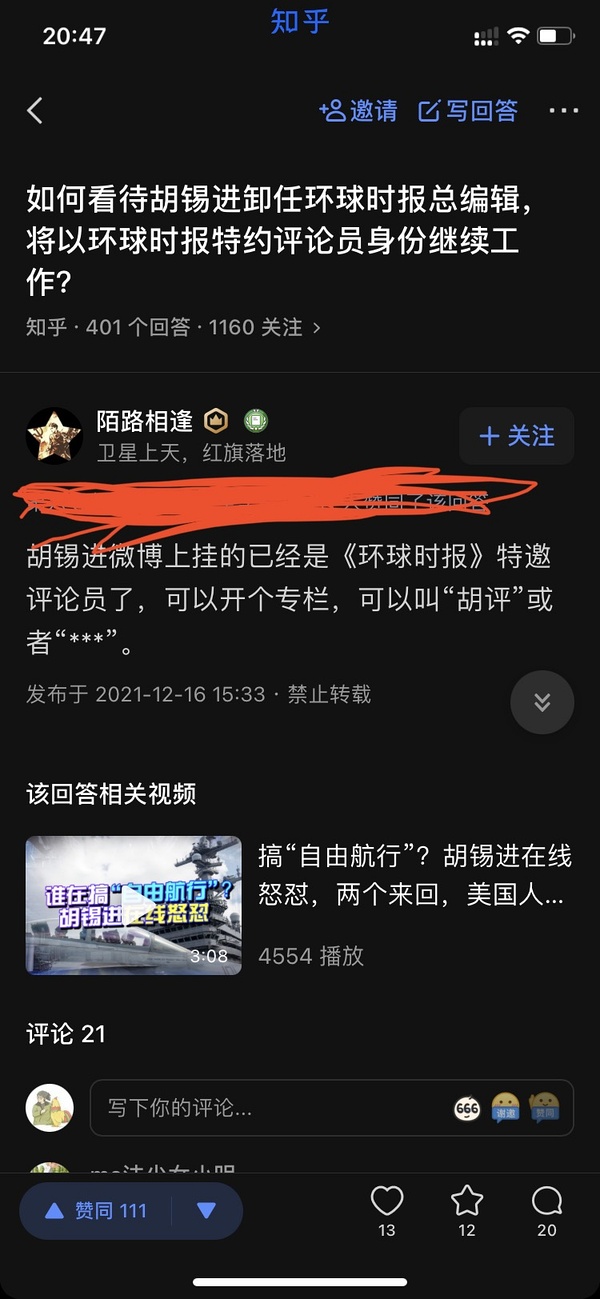Play the 自由航行 related video

coord(134,905)
